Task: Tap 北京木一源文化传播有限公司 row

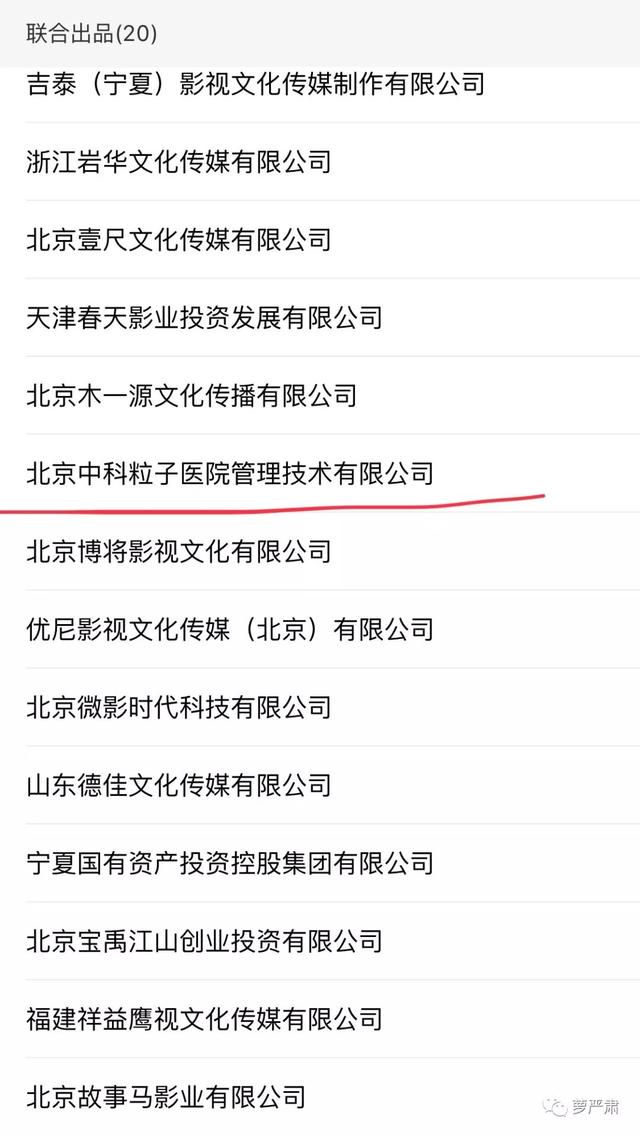Action: pyautogui.click(x=320, y=395)
